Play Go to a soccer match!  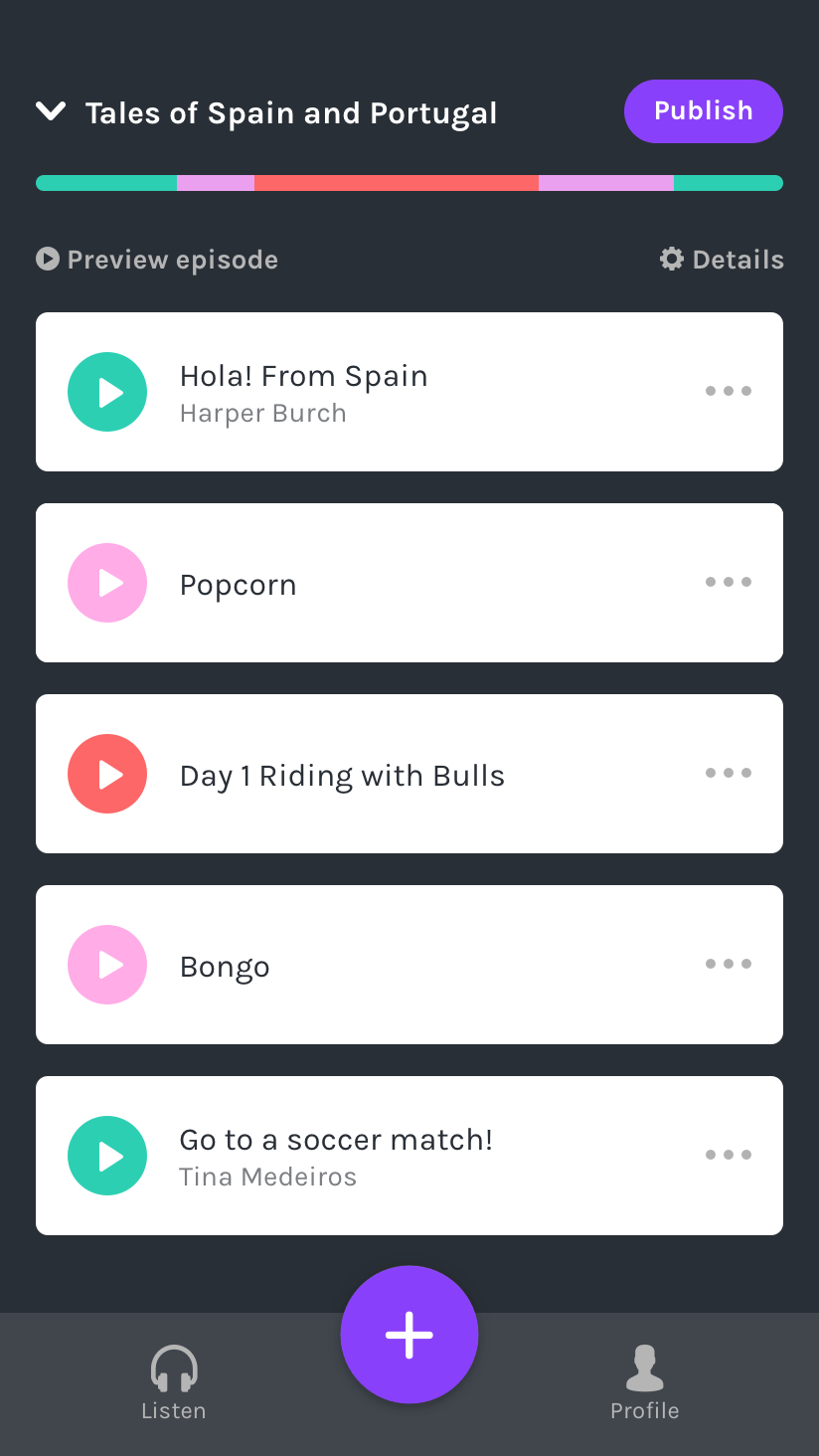point(107,1156)
